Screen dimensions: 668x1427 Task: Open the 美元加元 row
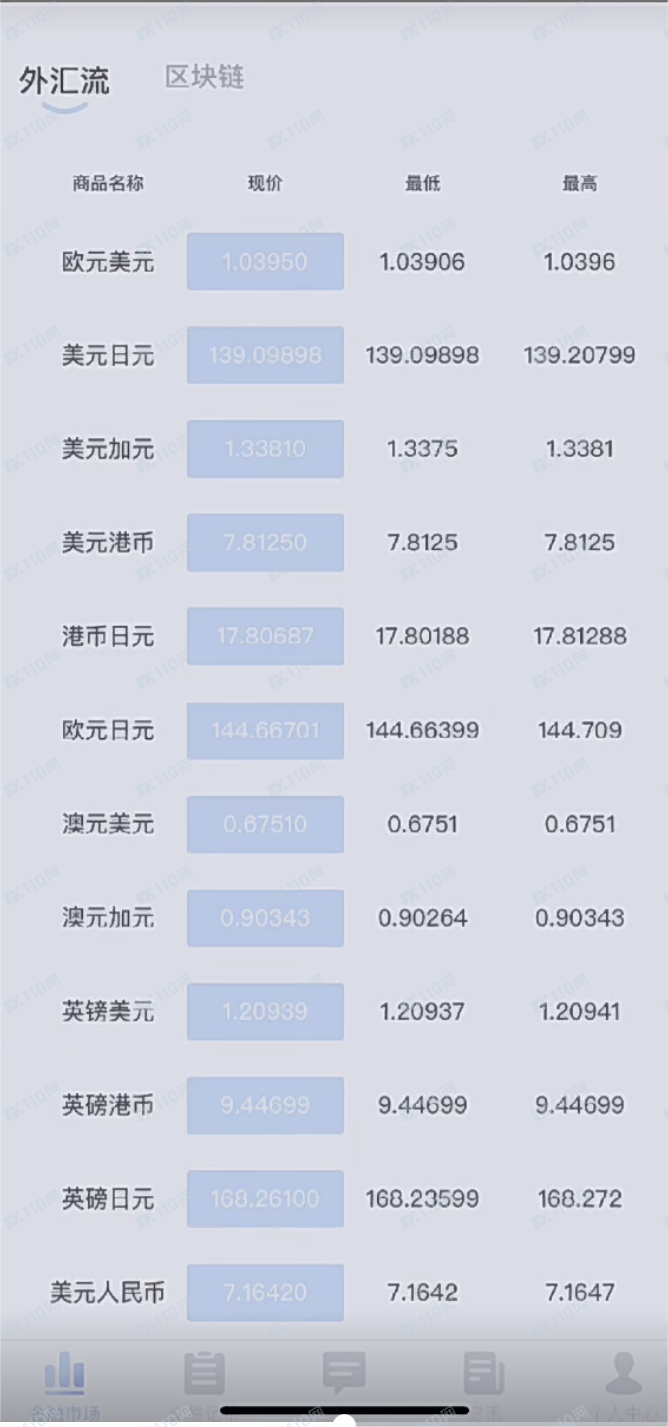coord(334,449)
